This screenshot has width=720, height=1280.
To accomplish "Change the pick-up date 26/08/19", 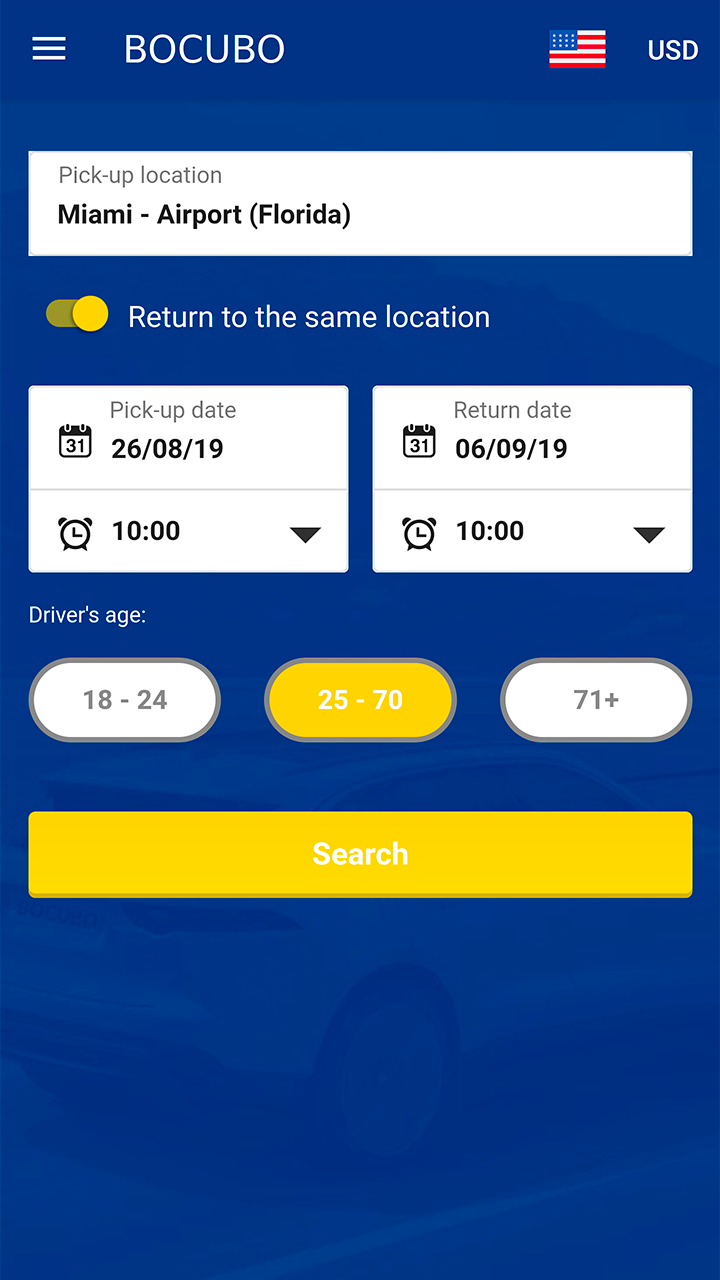I will point(188,438).
